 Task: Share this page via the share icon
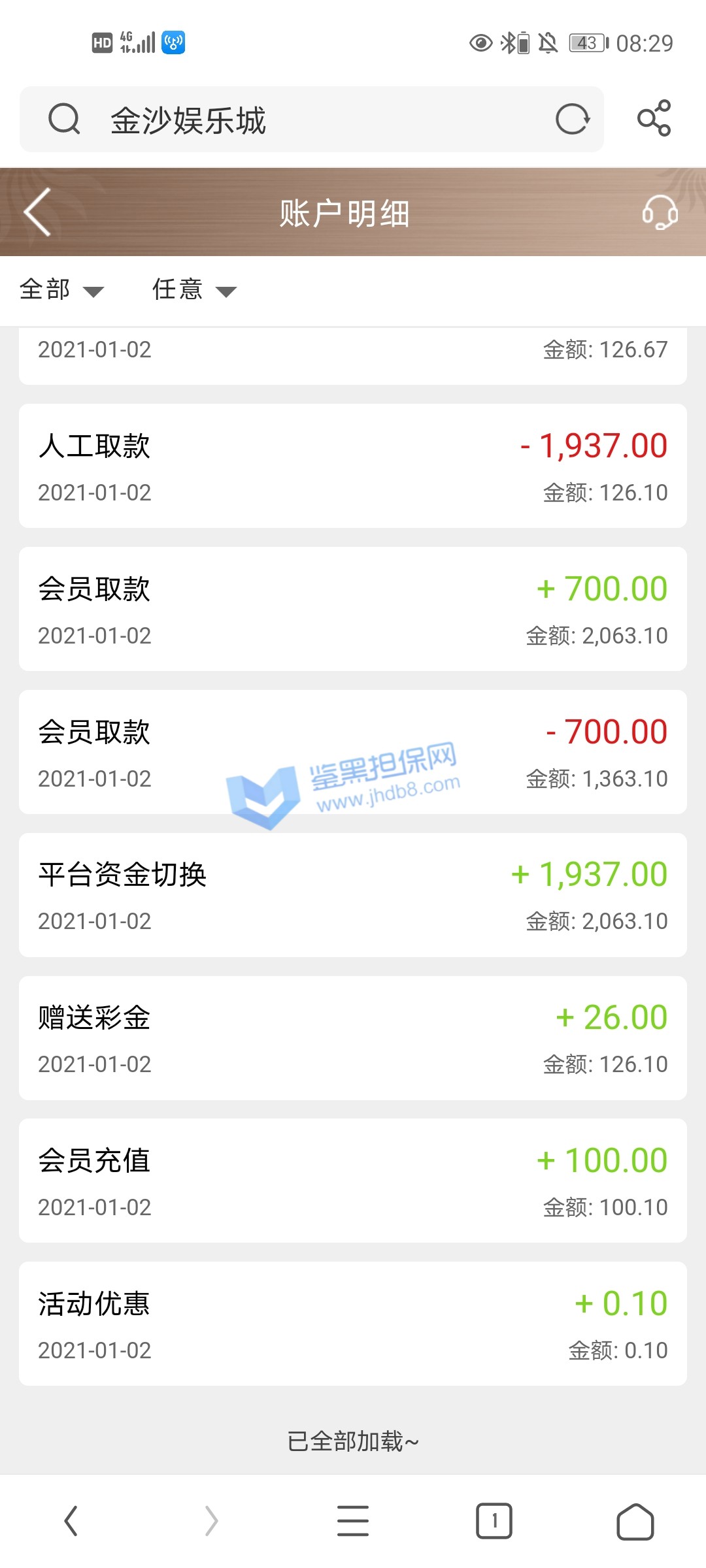point(654,118)
